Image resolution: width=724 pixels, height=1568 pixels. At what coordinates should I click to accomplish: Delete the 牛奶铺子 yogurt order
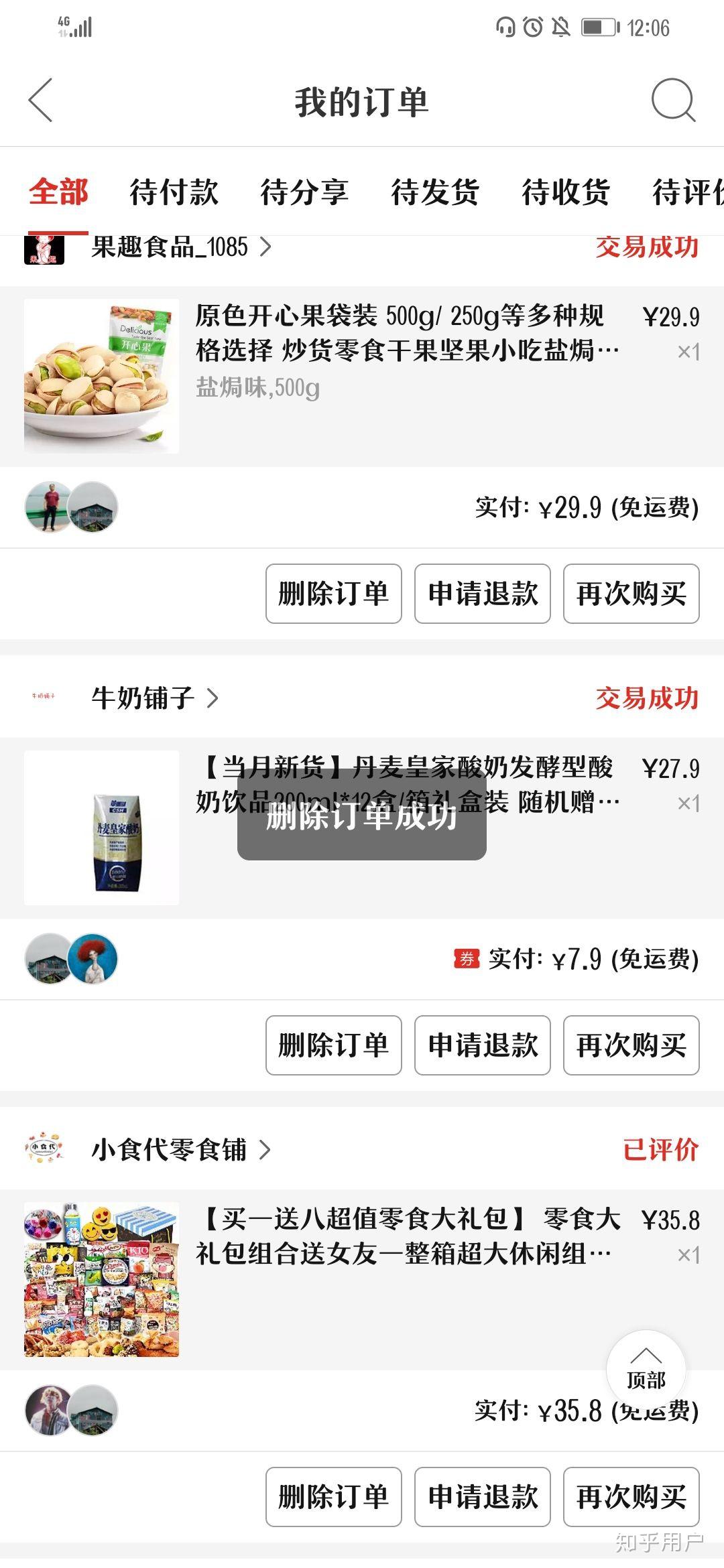click(333, 1045)
